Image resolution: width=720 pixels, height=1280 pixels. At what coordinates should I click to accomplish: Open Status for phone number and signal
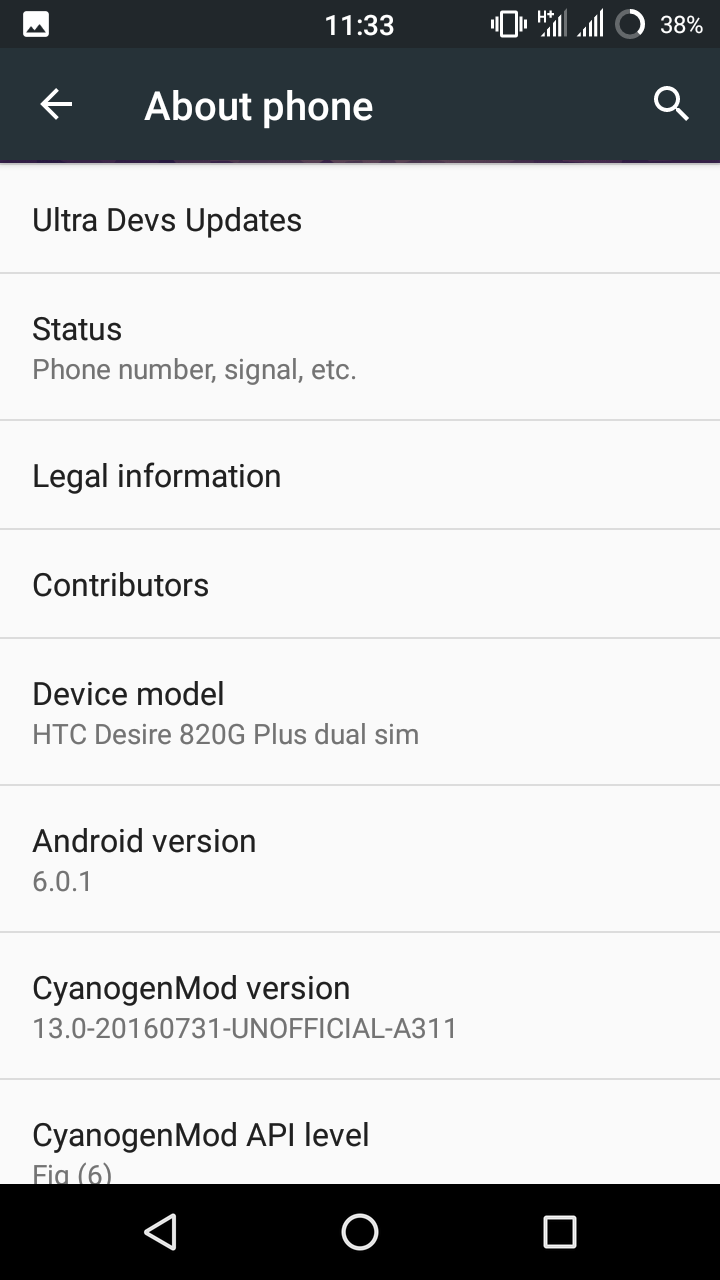point(360,347)
